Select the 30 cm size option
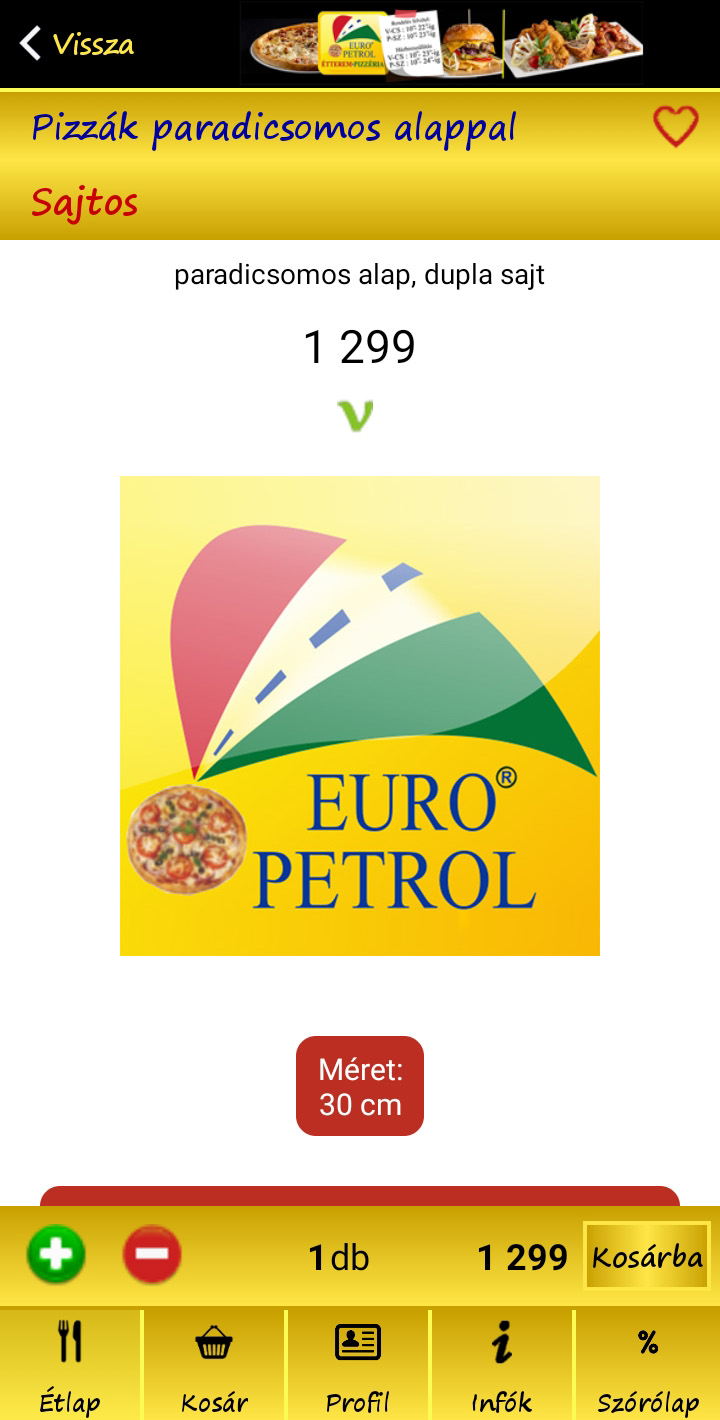The width and height of the screenshot is (720, 1420). [360, 1086]
